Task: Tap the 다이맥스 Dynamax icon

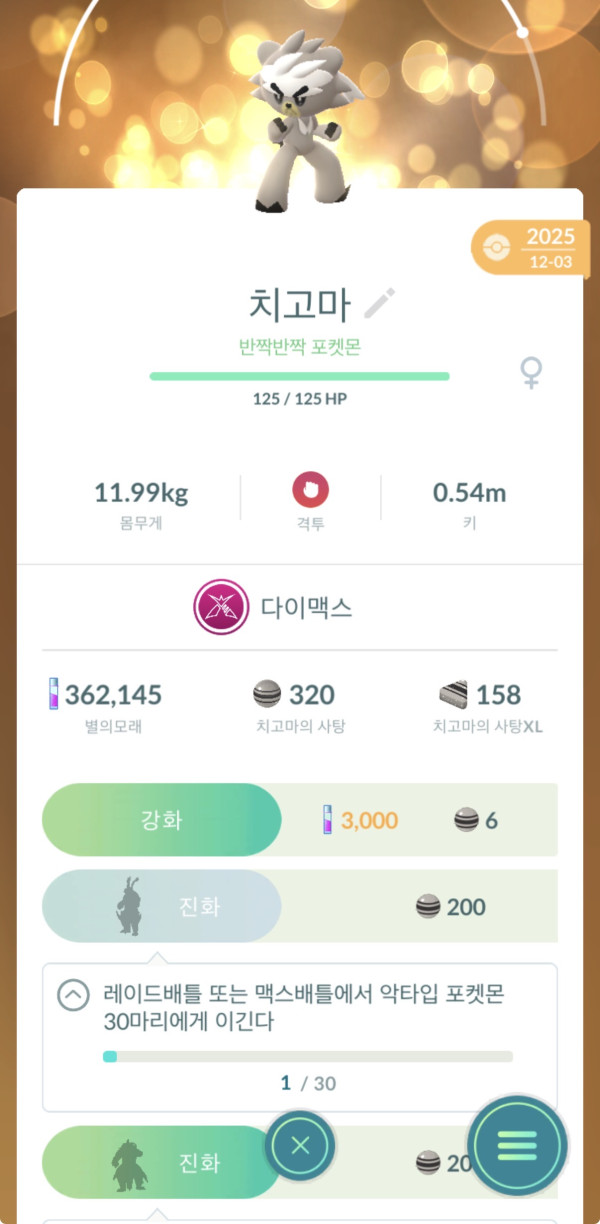Action: tap(220, 608)
